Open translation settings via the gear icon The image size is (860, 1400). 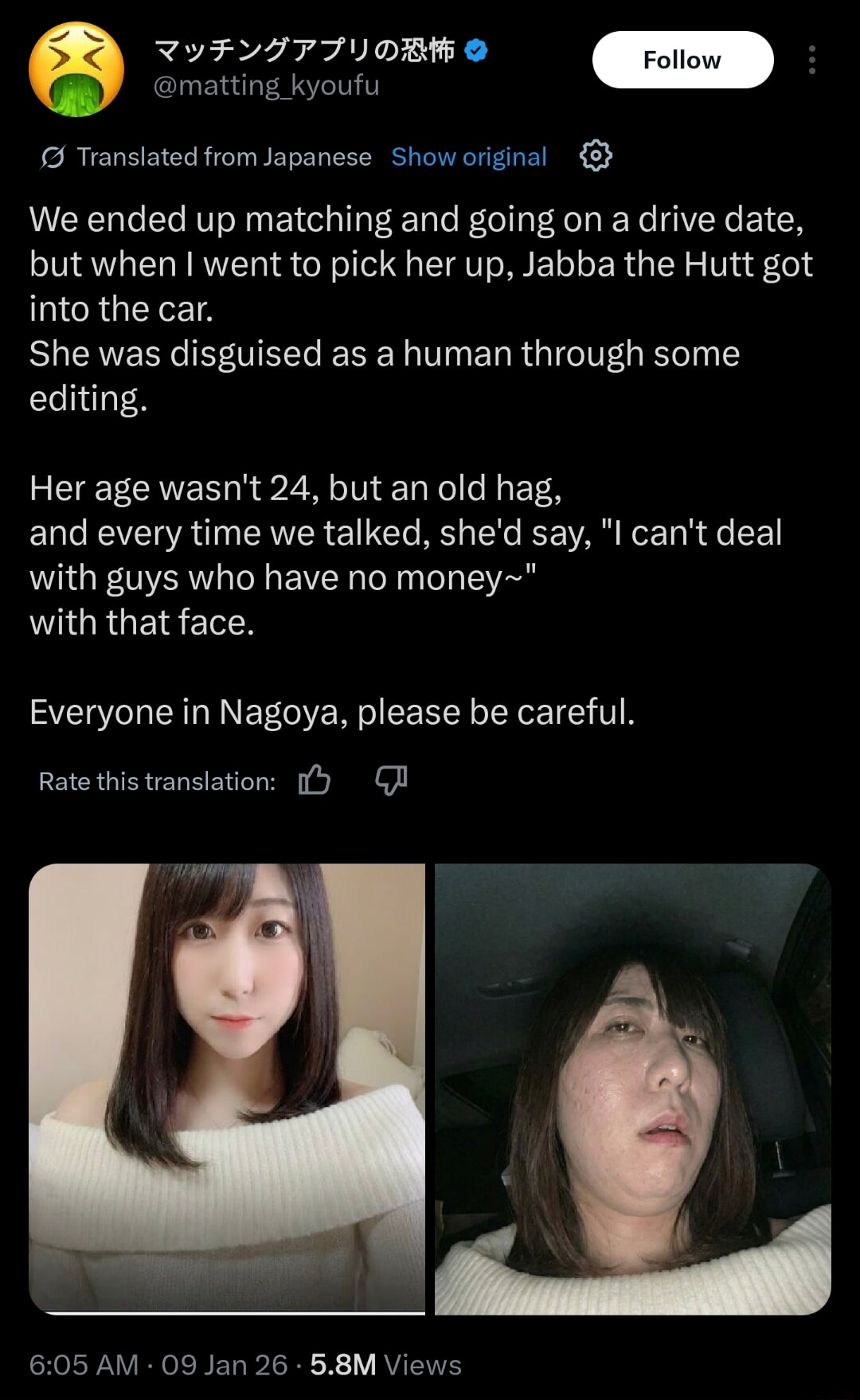[x=595, y=155]
